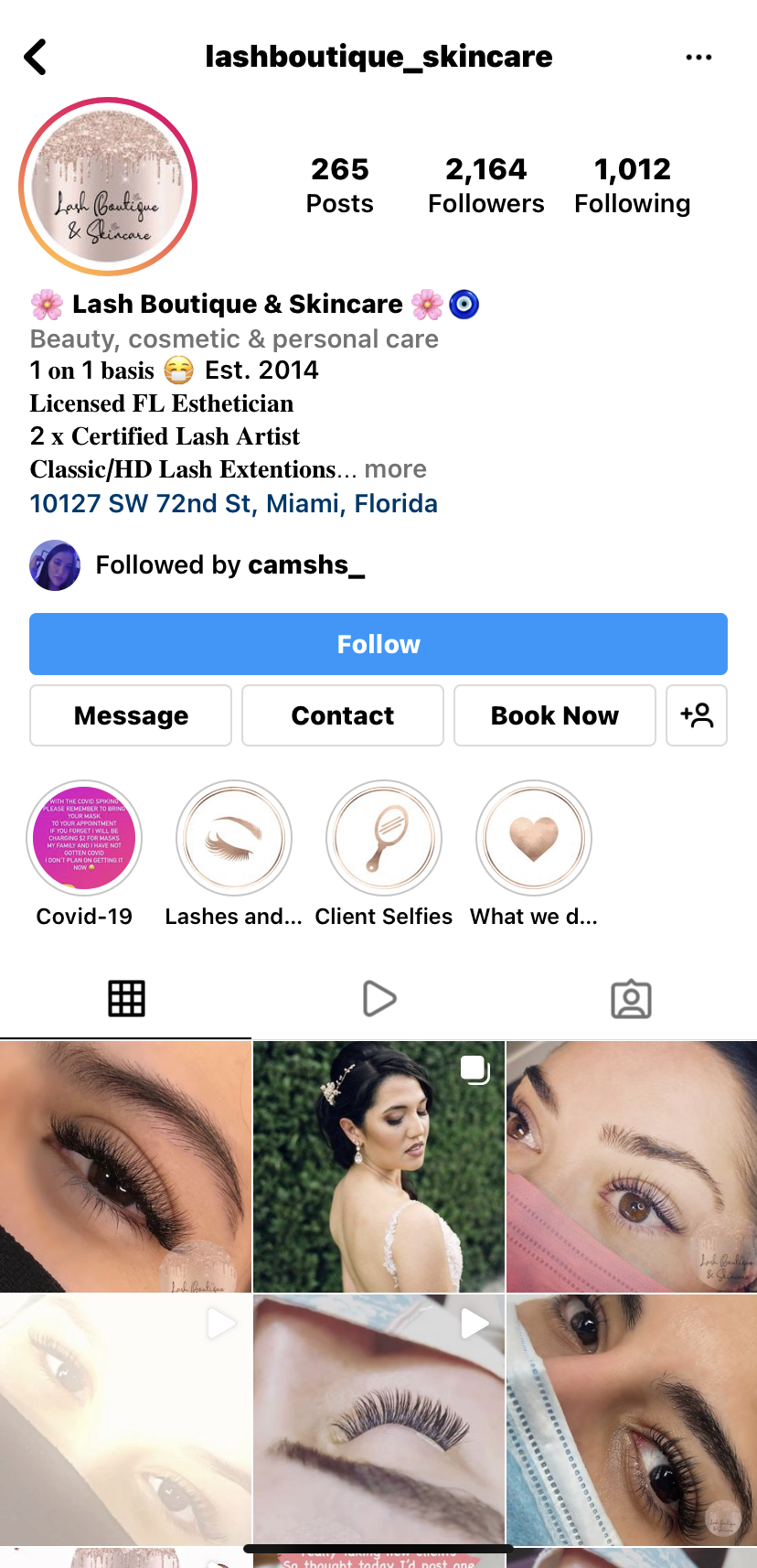Open the 2,164 Followers list
The height and width of the screenshot is (1568, 757).
[x=485, y=185]
